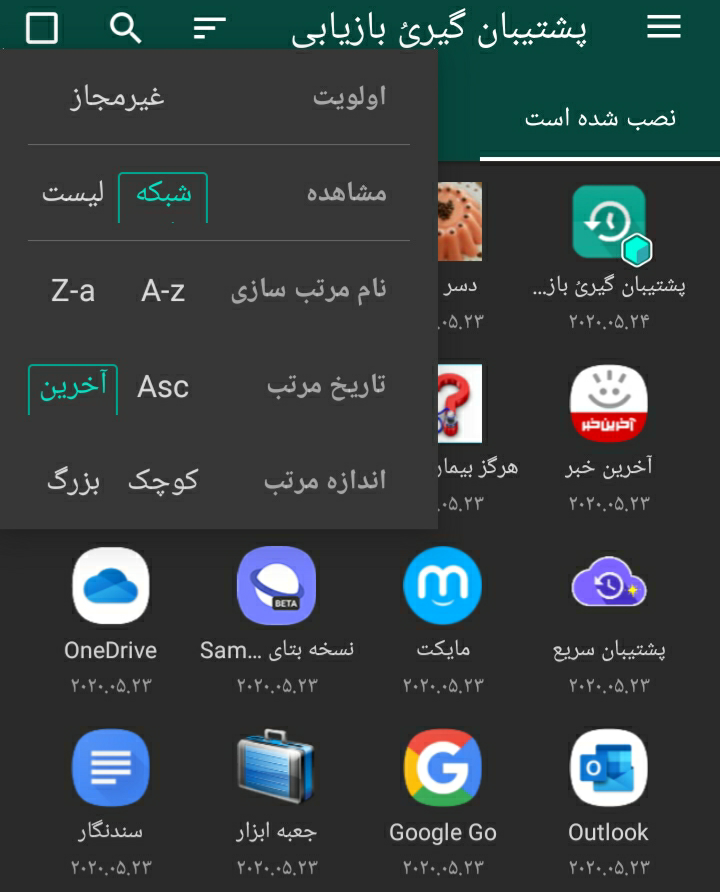Viewport: 720px width, 892px height.
Task: Select غیرمجاز priority option
Action: coord(117,97)
